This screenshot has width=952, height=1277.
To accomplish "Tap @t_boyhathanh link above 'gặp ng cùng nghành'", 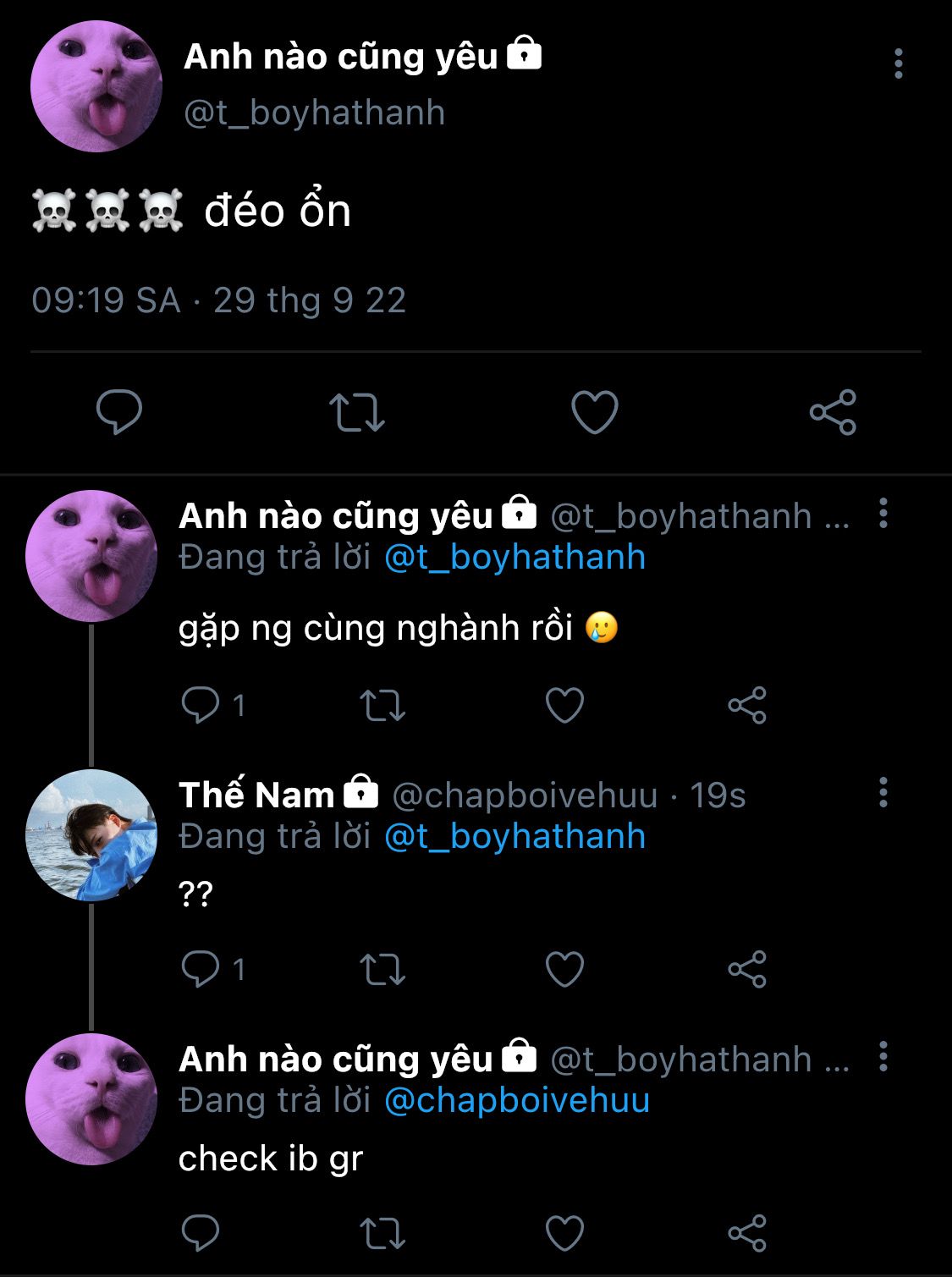I will click(515, 558).
